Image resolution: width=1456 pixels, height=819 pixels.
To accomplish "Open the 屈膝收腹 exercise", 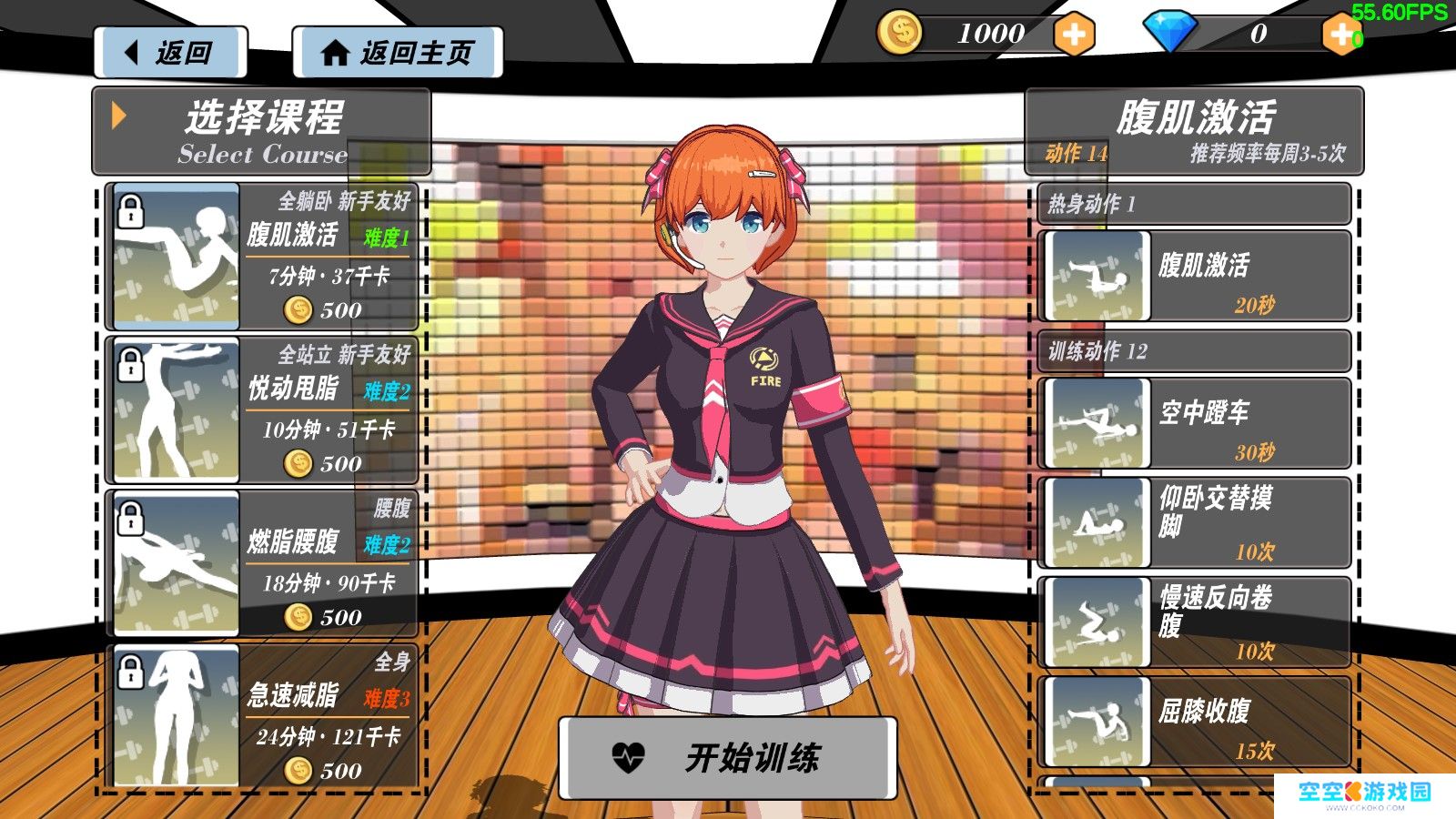I will [x=1194, y=722].
